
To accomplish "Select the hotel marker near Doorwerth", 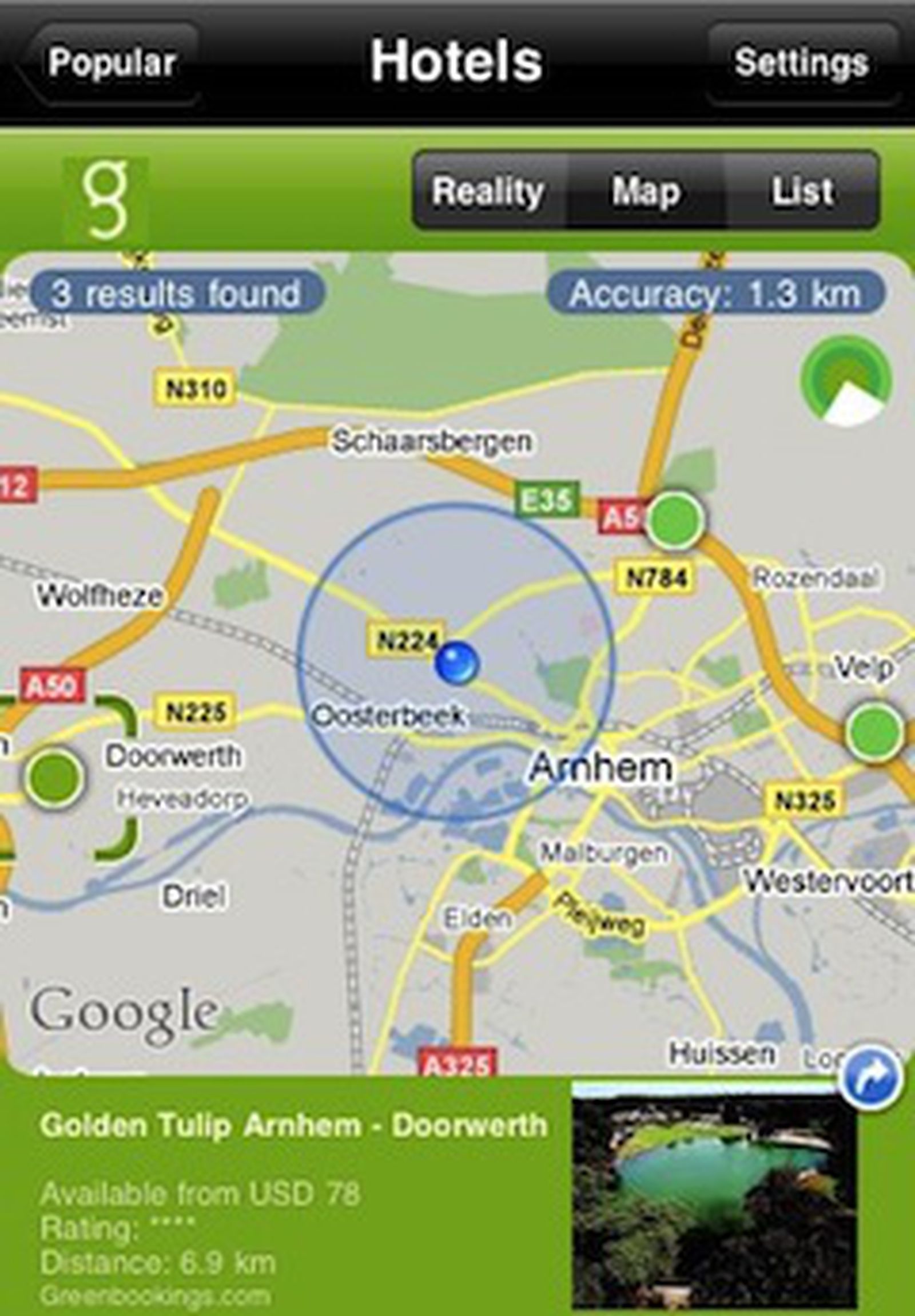I will 54,777.
